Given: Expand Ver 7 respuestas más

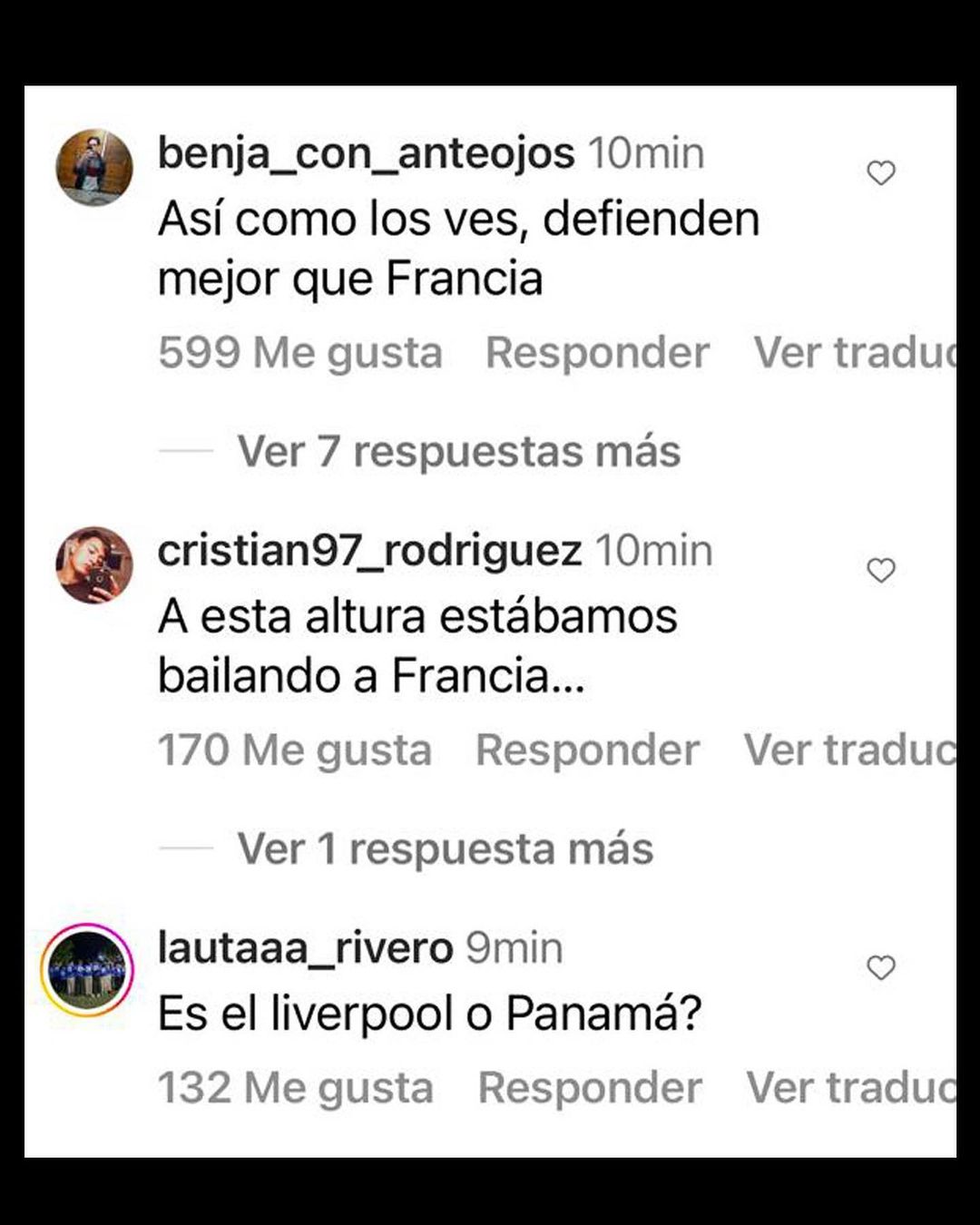Looking at the screenshot, I should pyautogui.click(x=458, y=451).
